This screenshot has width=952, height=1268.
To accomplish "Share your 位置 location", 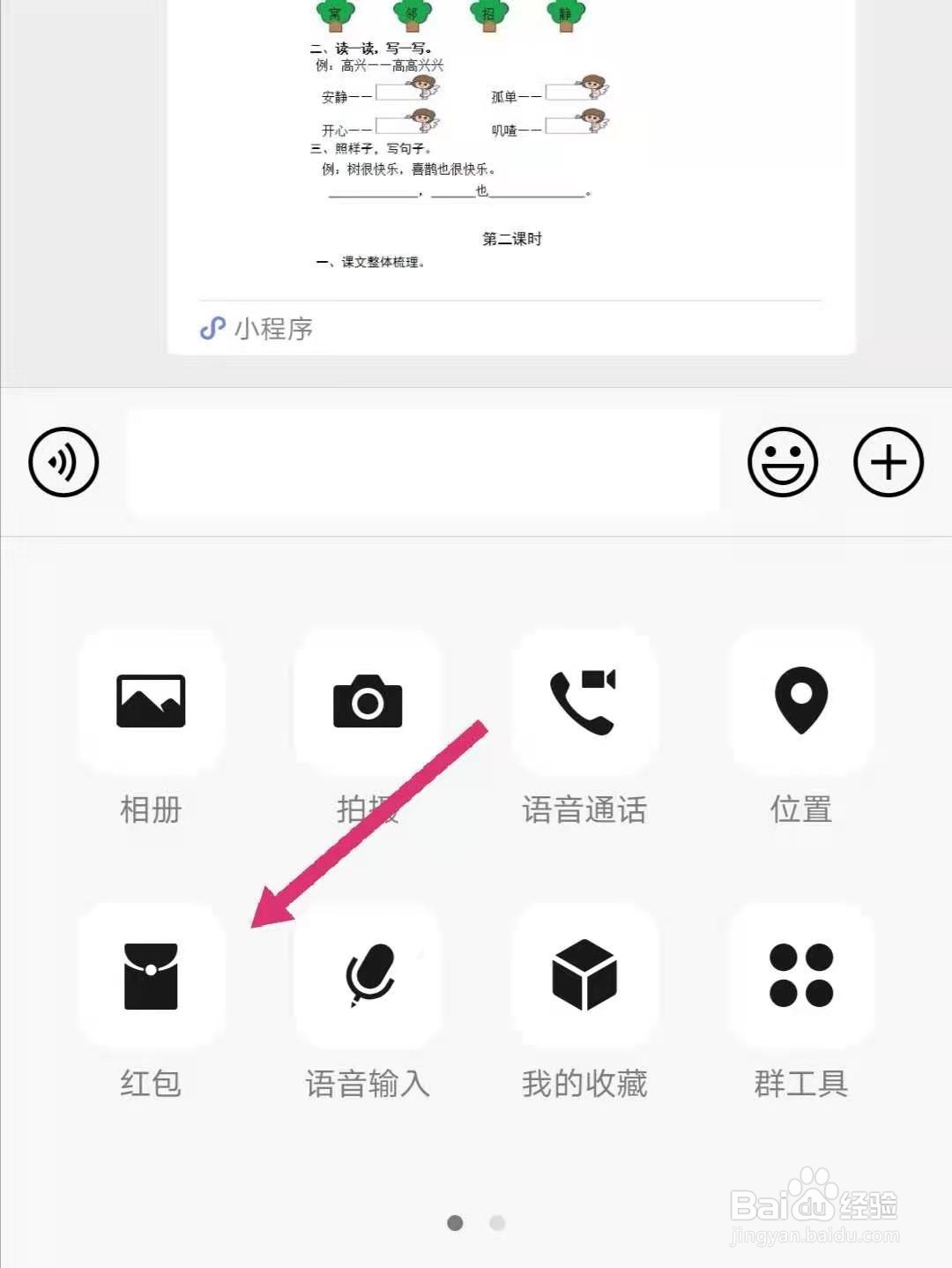I will pyautogui.click(x=800, y=701).
